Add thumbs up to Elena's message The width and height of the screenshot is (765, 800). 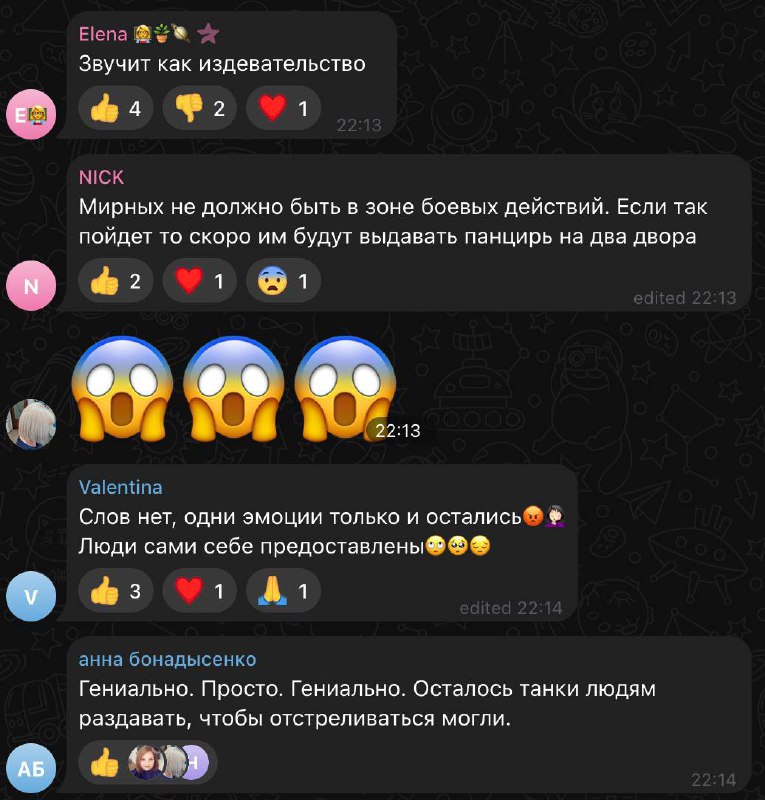coord(116,109)
